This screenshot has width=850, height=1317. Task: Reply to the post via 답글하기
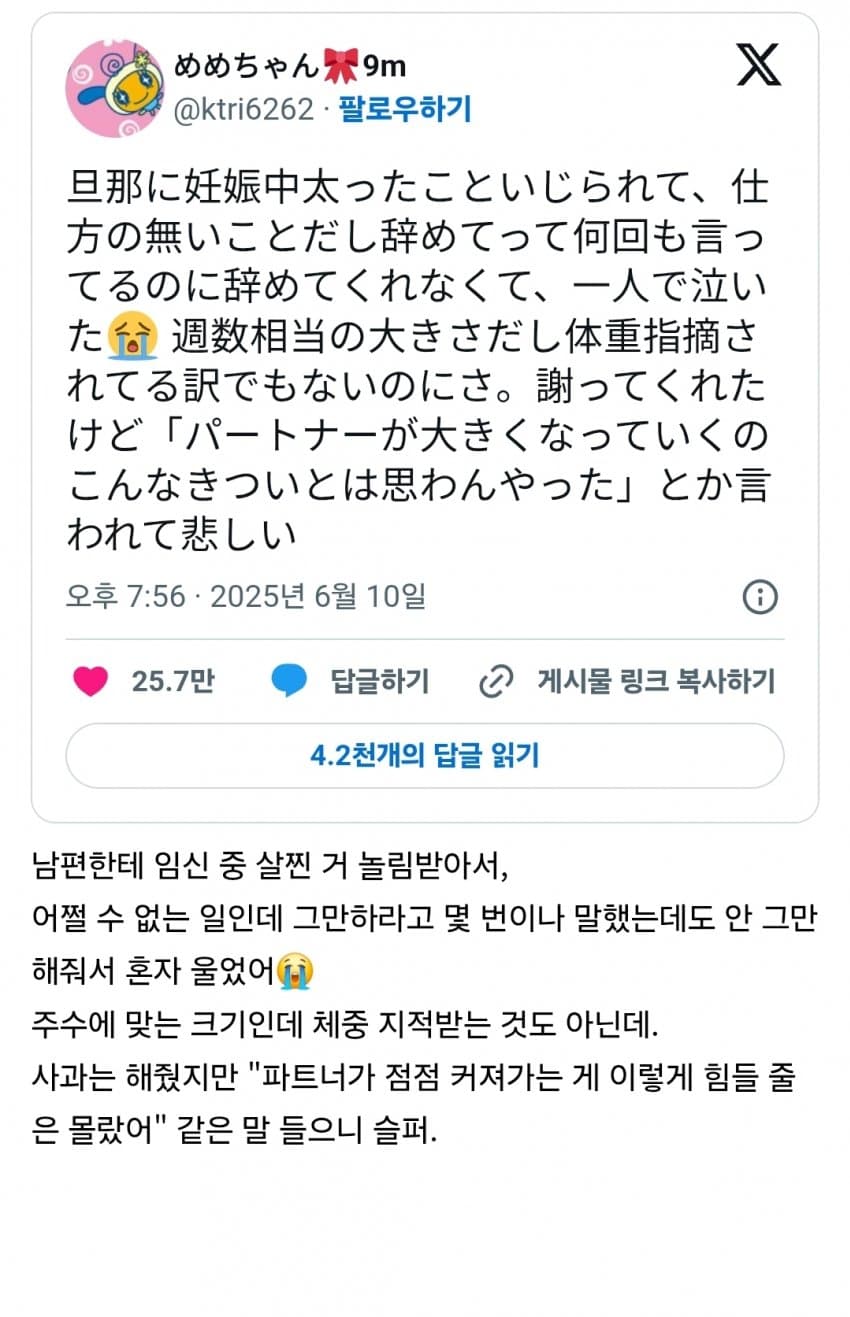coord(350,682)
